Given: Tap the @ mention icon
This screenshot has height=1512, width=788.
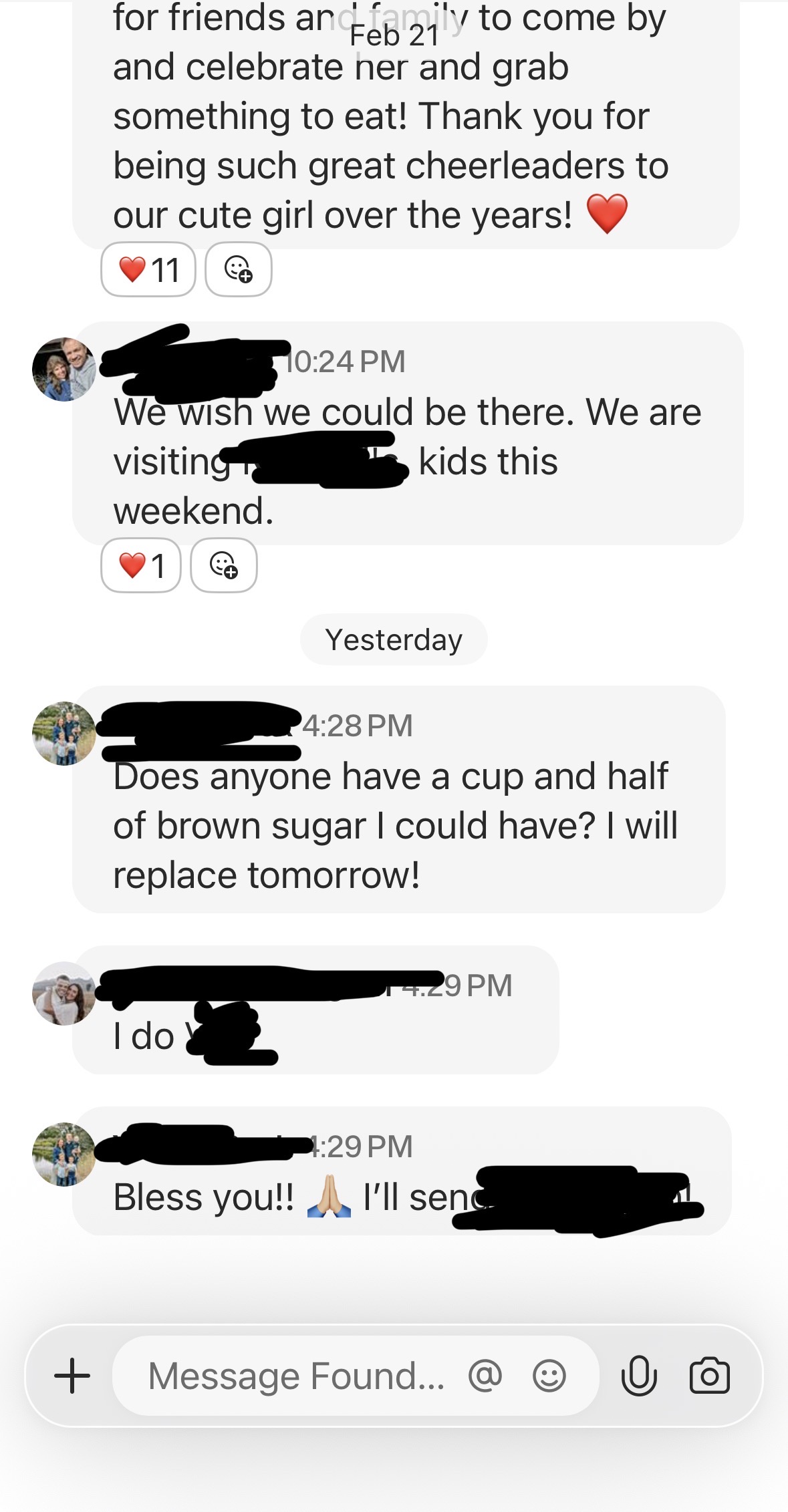Looking at the screenshot, I should [485, 1376].
